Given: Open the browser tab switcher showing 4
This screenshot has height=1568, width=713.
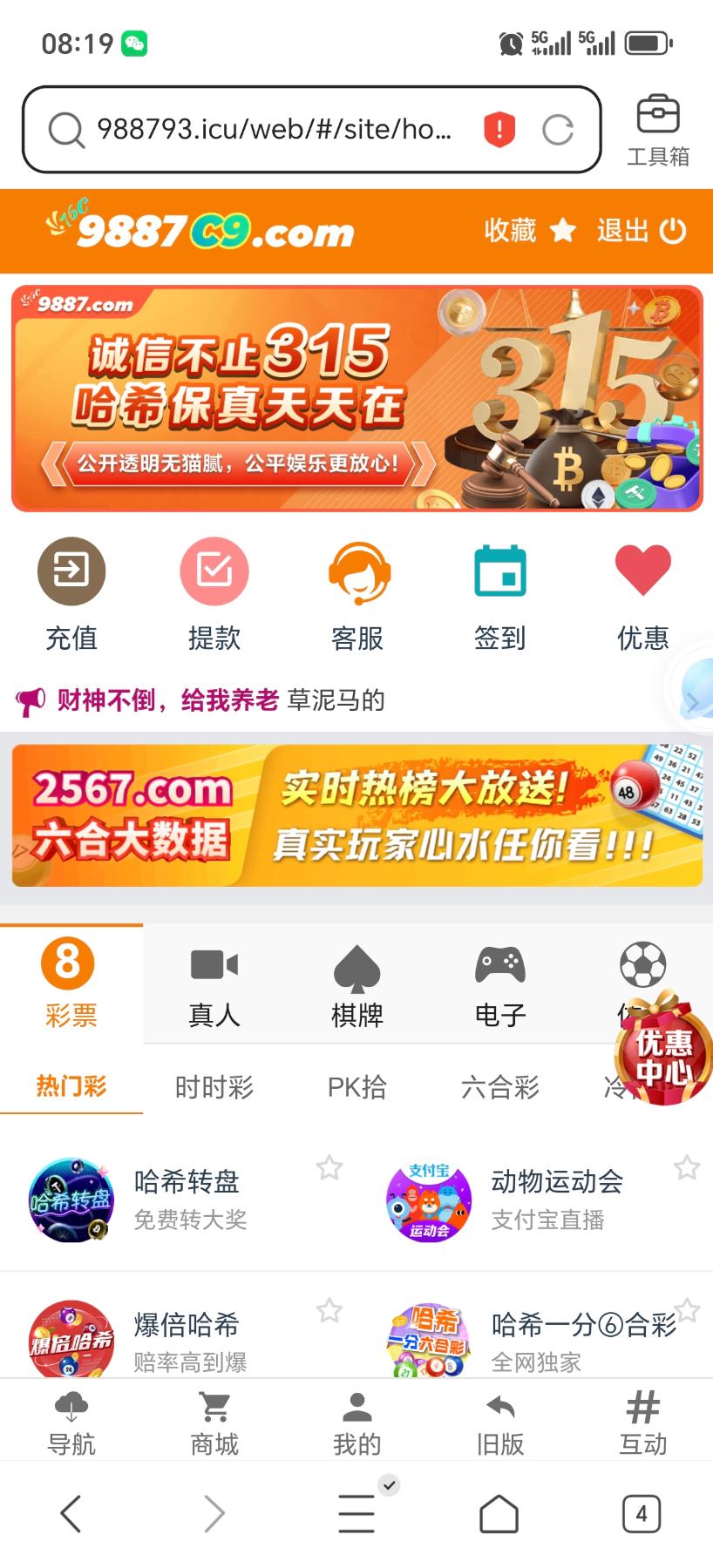Looking at the screenshot, I should [642, 1514].
